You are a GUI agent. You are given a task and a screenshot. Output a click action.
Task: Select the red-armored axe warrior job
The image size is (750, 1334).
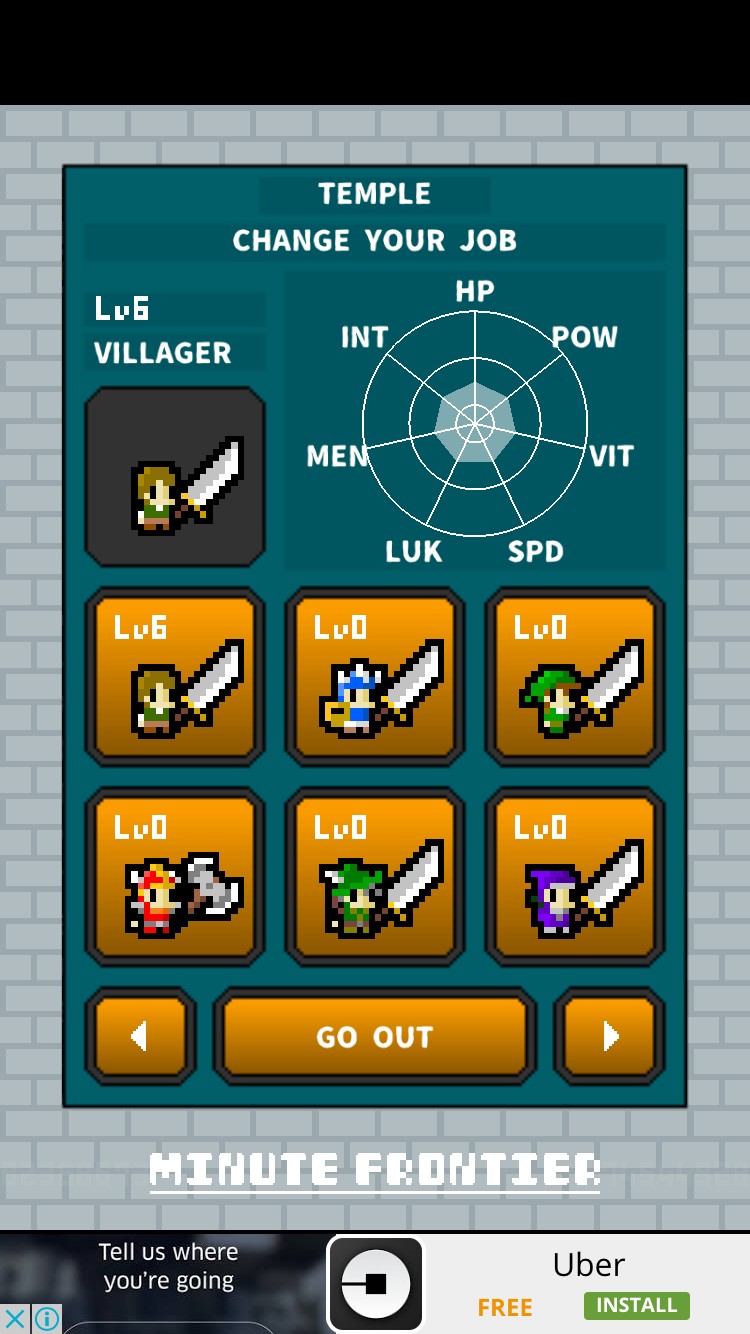(x=175, y=877)
